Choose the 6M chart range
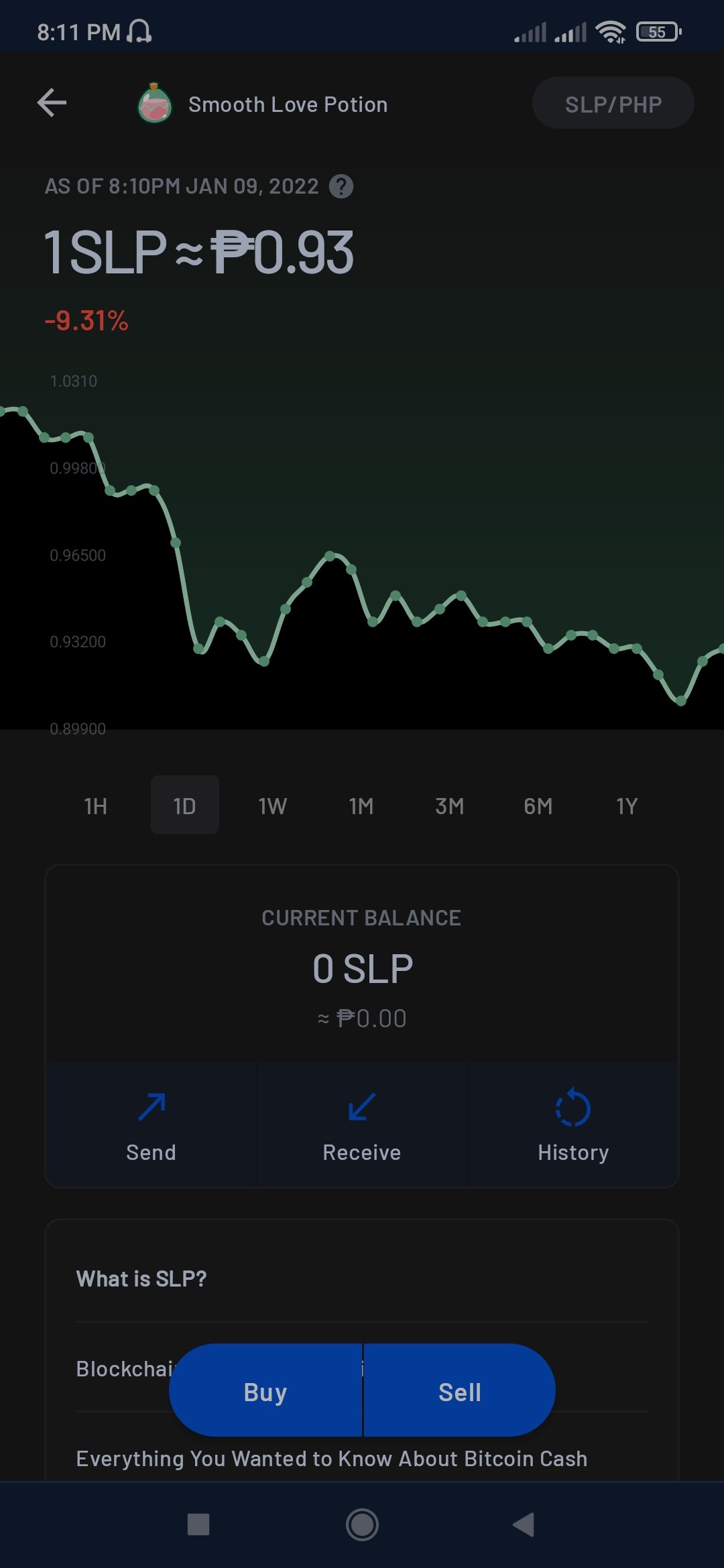 (x=538, y=805)
